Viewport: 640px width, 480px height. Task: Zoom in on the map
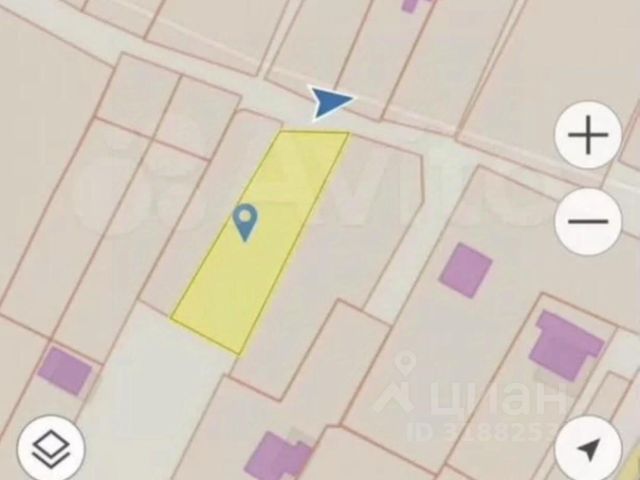click(x=588, y=135)
